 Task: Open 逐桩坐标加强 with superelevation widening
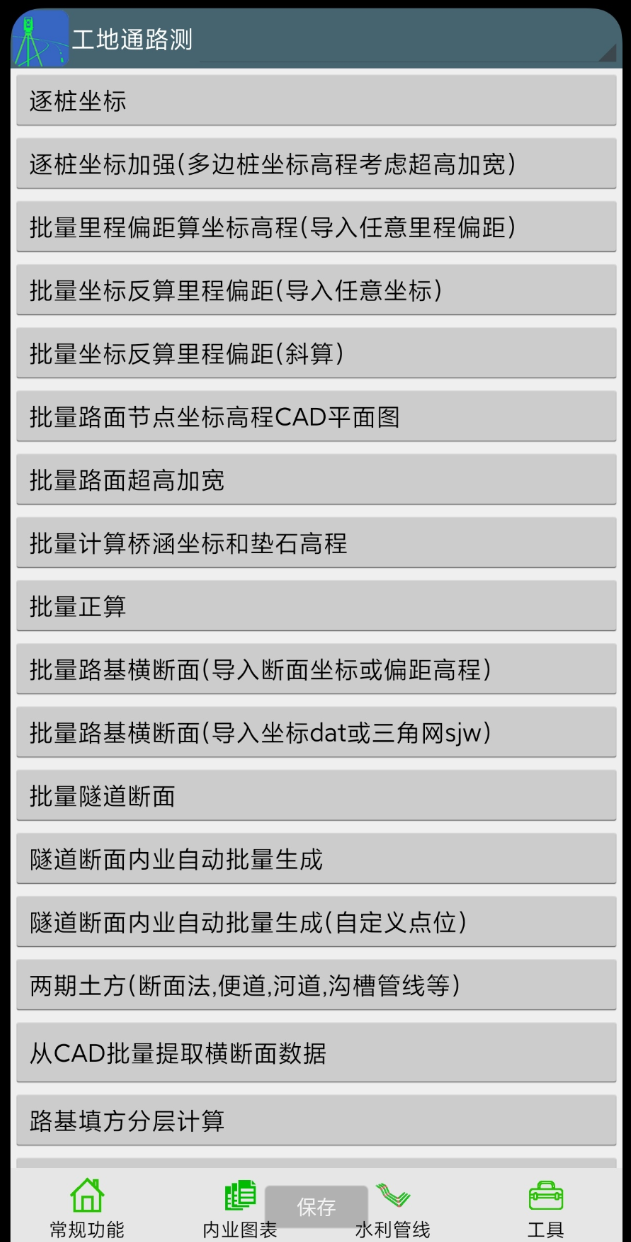tap(315, 164)
